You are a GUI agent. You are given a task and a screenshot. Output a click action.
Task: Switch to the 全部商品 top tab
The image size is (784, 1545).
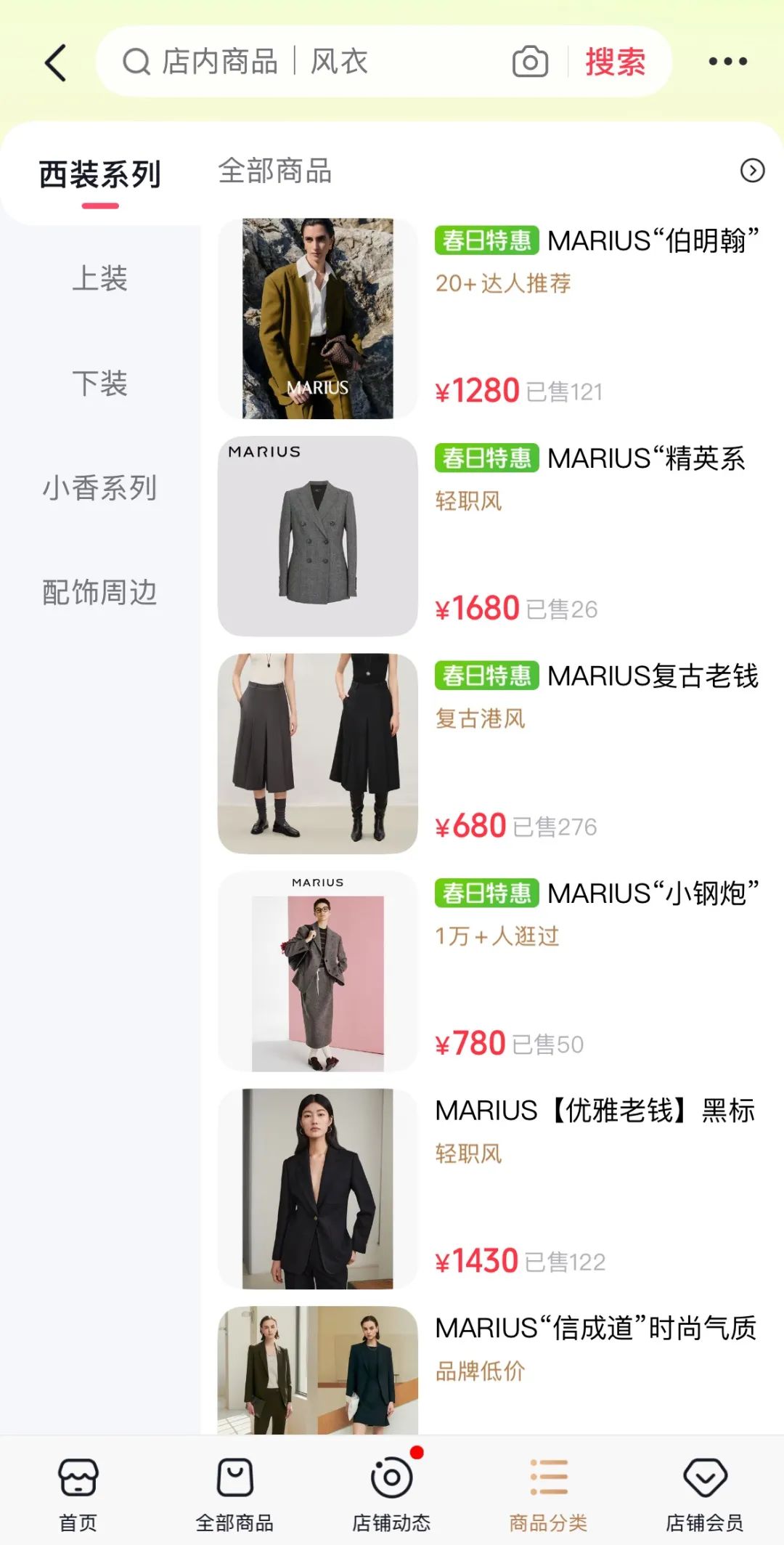[x=274, y=171]
